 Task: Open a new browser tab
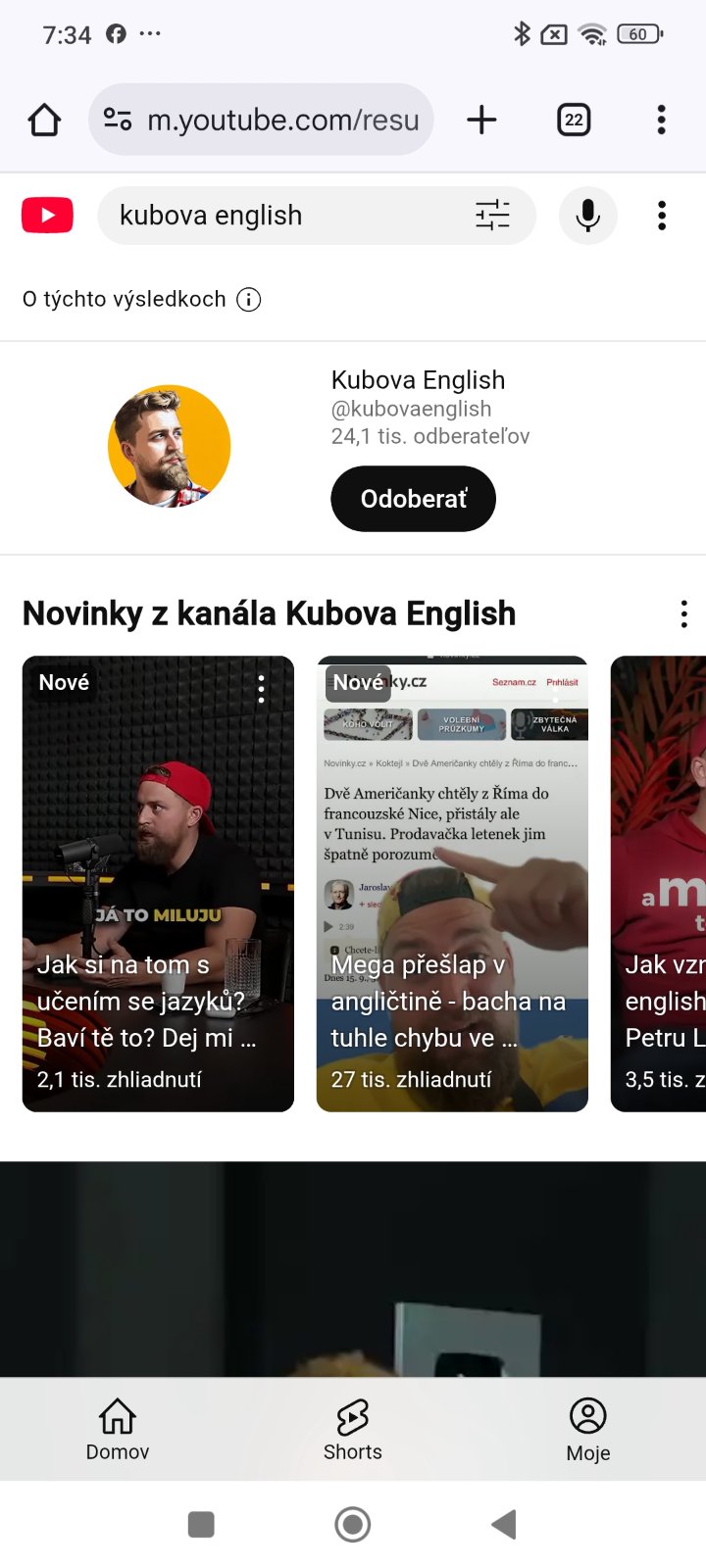481,121
